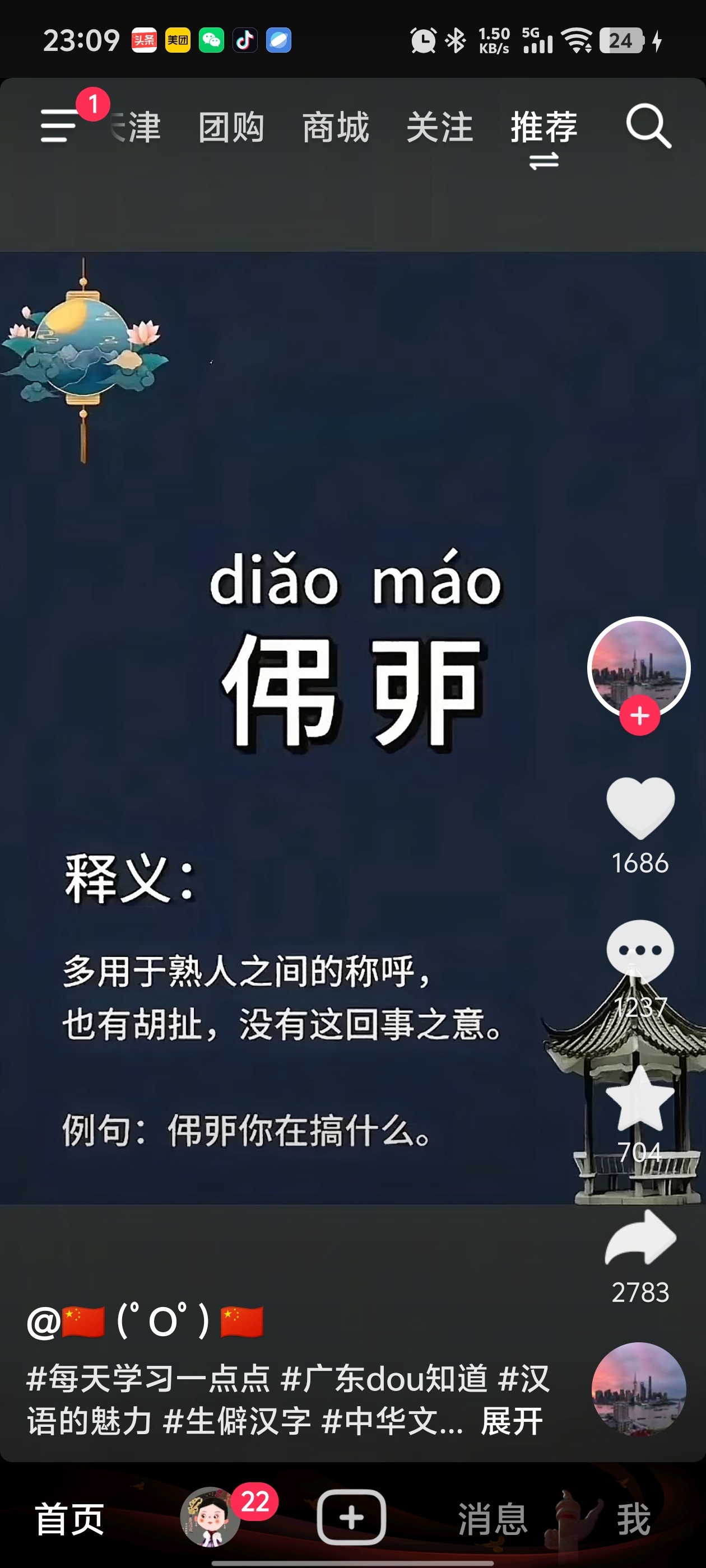Open the author username link
This screenshot has height=1568, width=706.
(145, 1322)
